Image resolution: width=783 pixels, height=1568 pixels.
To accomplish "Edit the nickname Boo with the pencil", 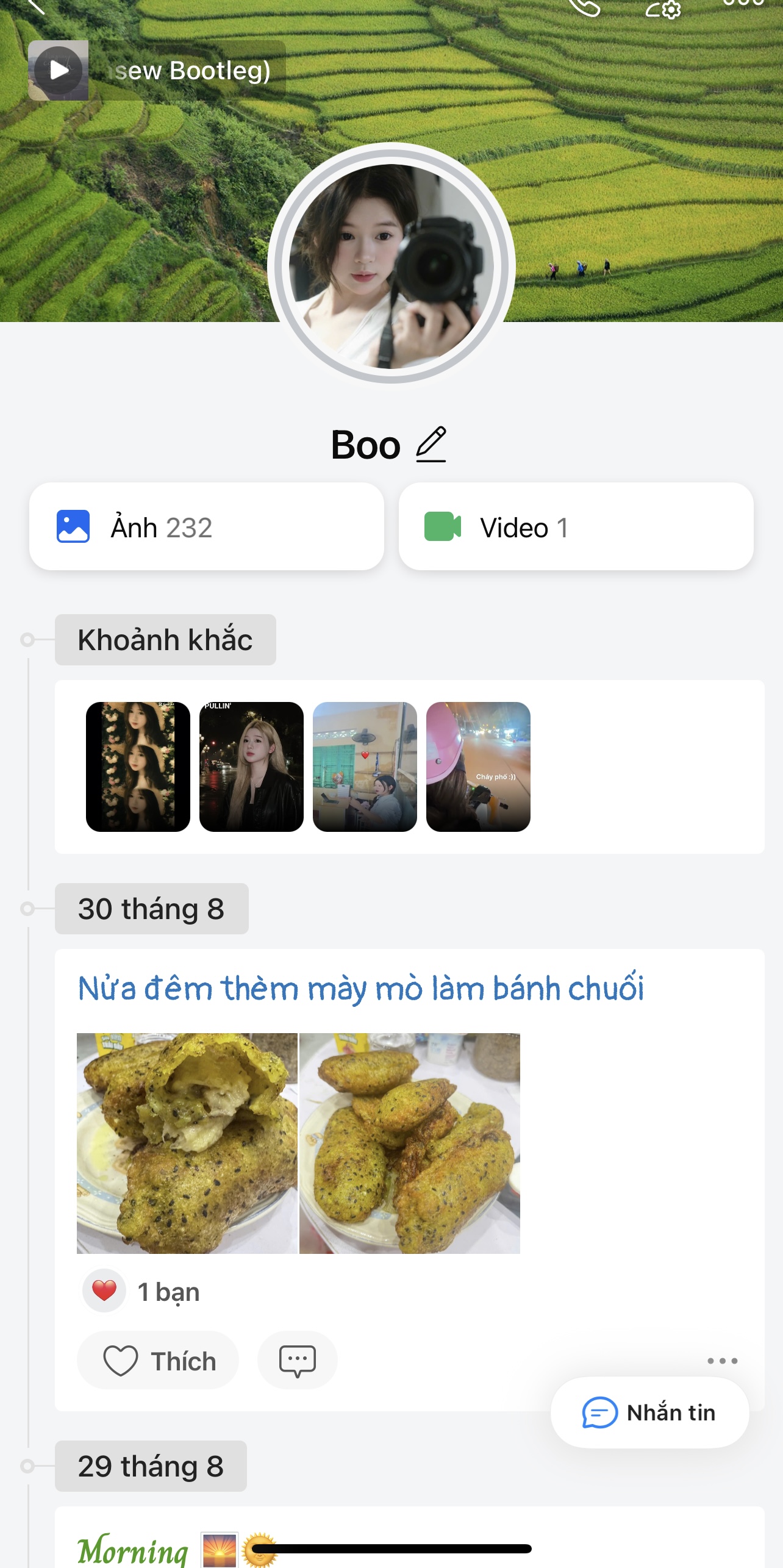I will [431, 444].
